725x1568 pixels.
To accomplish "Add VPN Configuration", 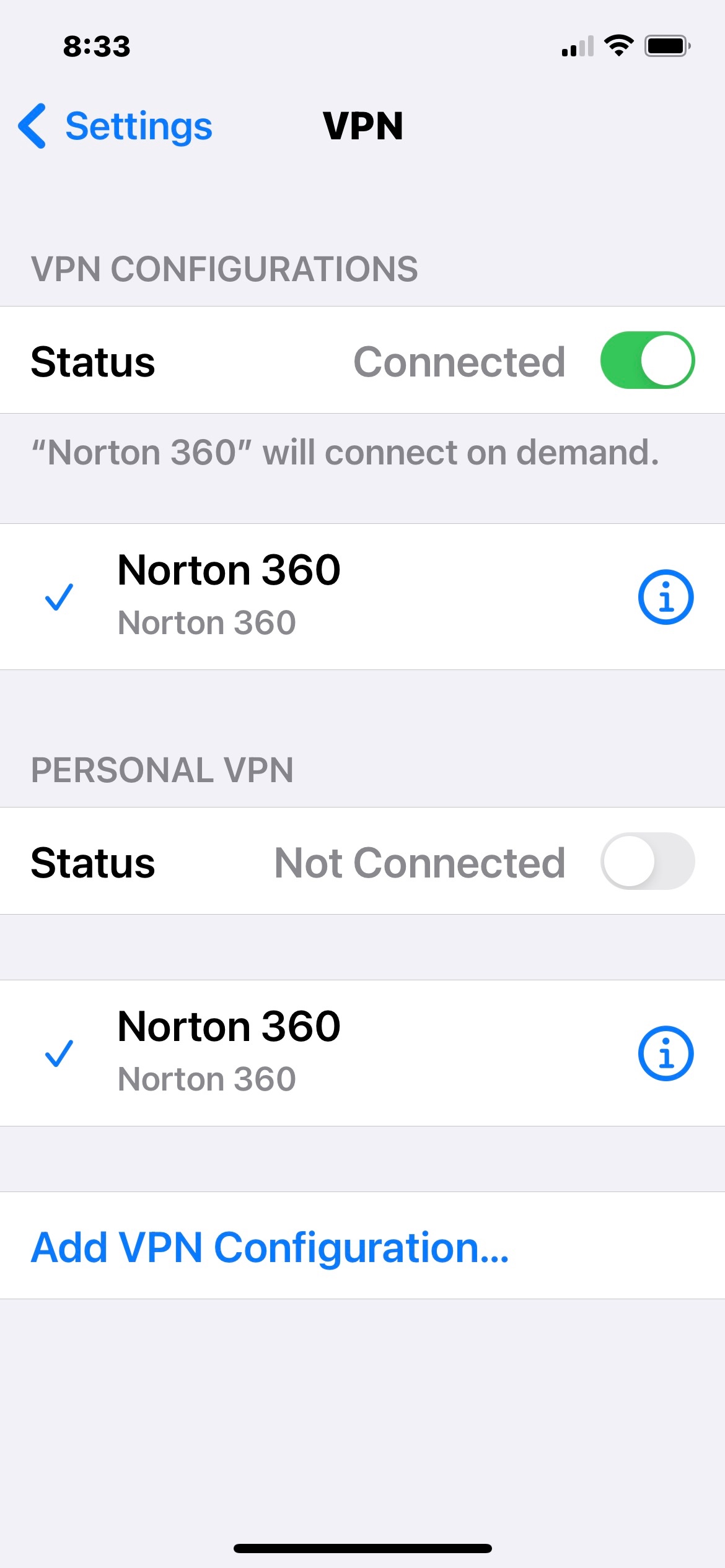I will [270, 1247].
